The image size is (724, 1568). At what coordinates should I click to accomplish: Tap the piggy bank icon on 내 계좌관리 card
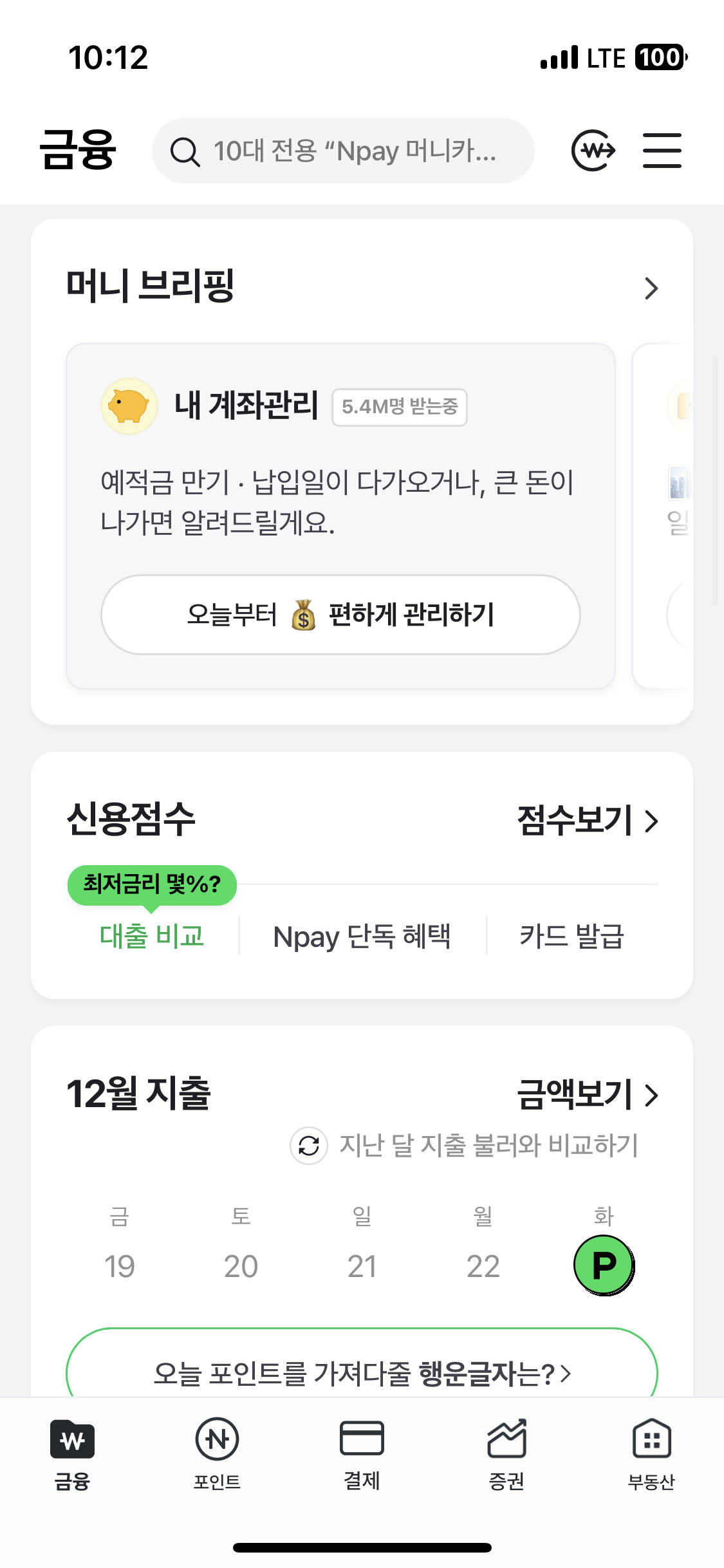(x=129, y=406)
